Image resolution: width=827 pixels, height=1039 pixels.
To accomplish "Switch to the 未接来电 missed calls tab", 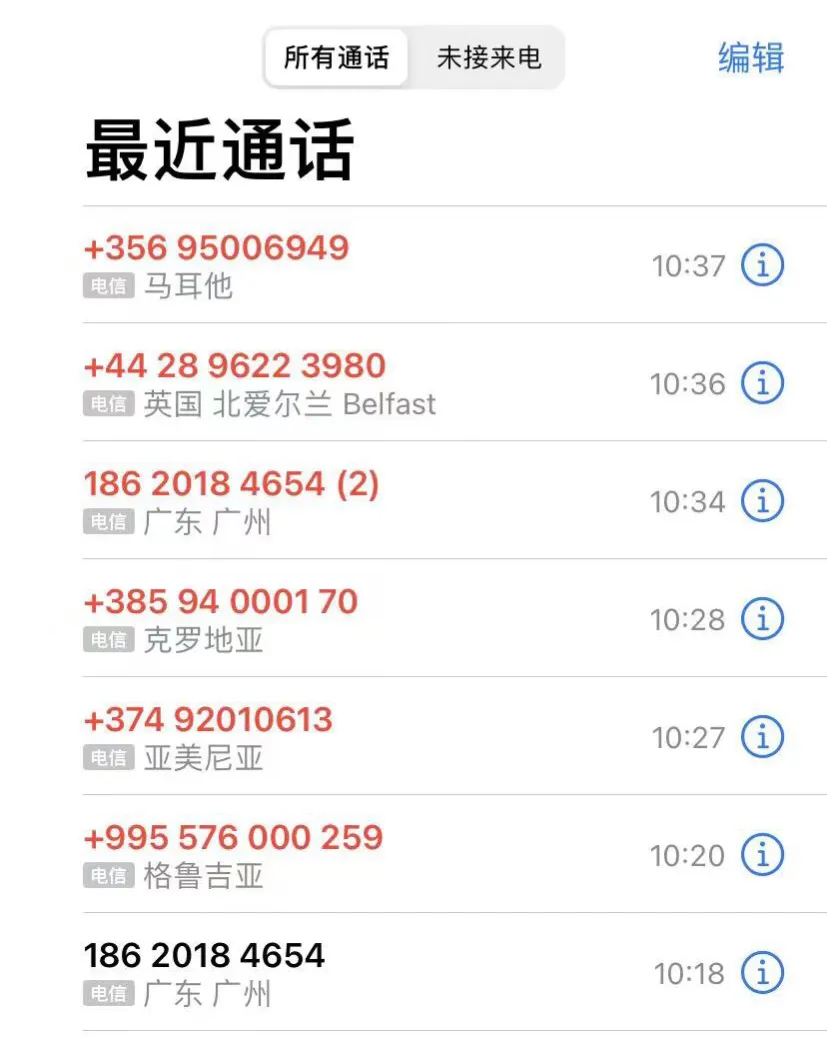I will pos(489,58).
